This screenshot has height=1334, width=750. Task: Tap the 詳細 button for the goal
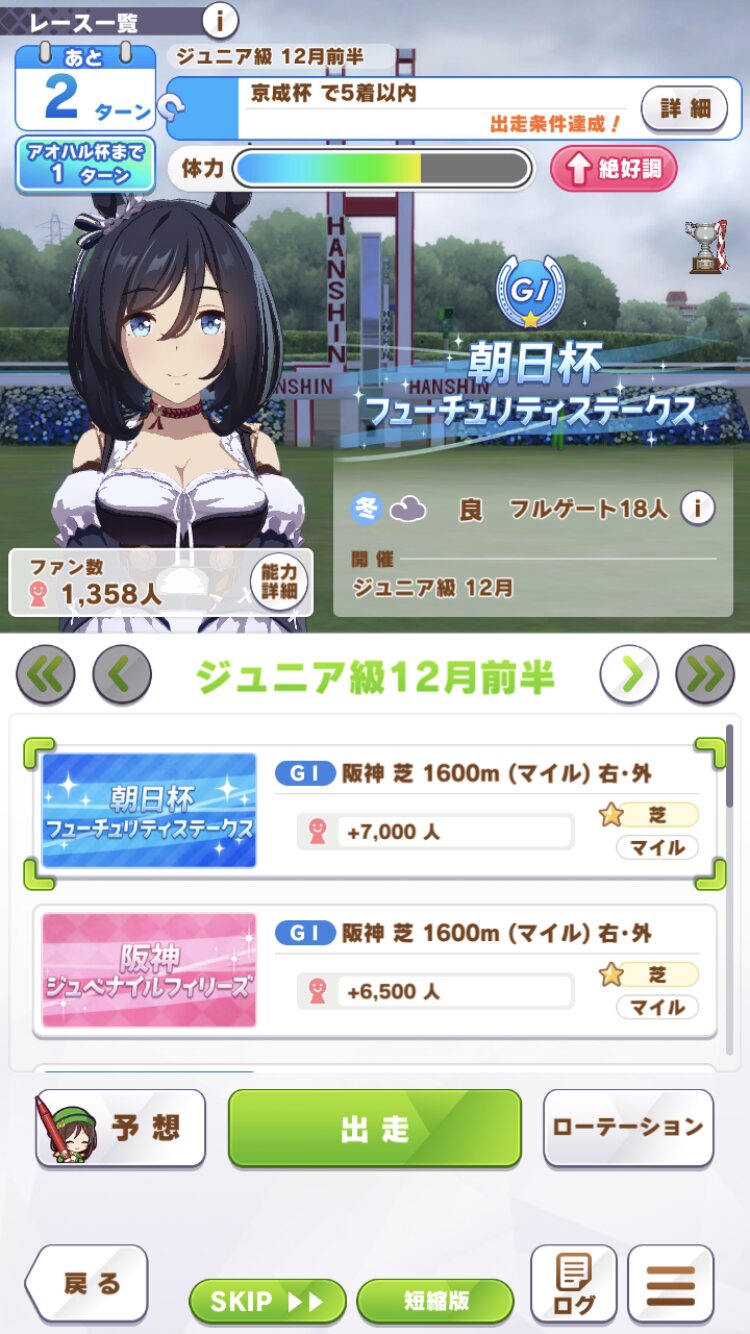[x=684, y=109]
